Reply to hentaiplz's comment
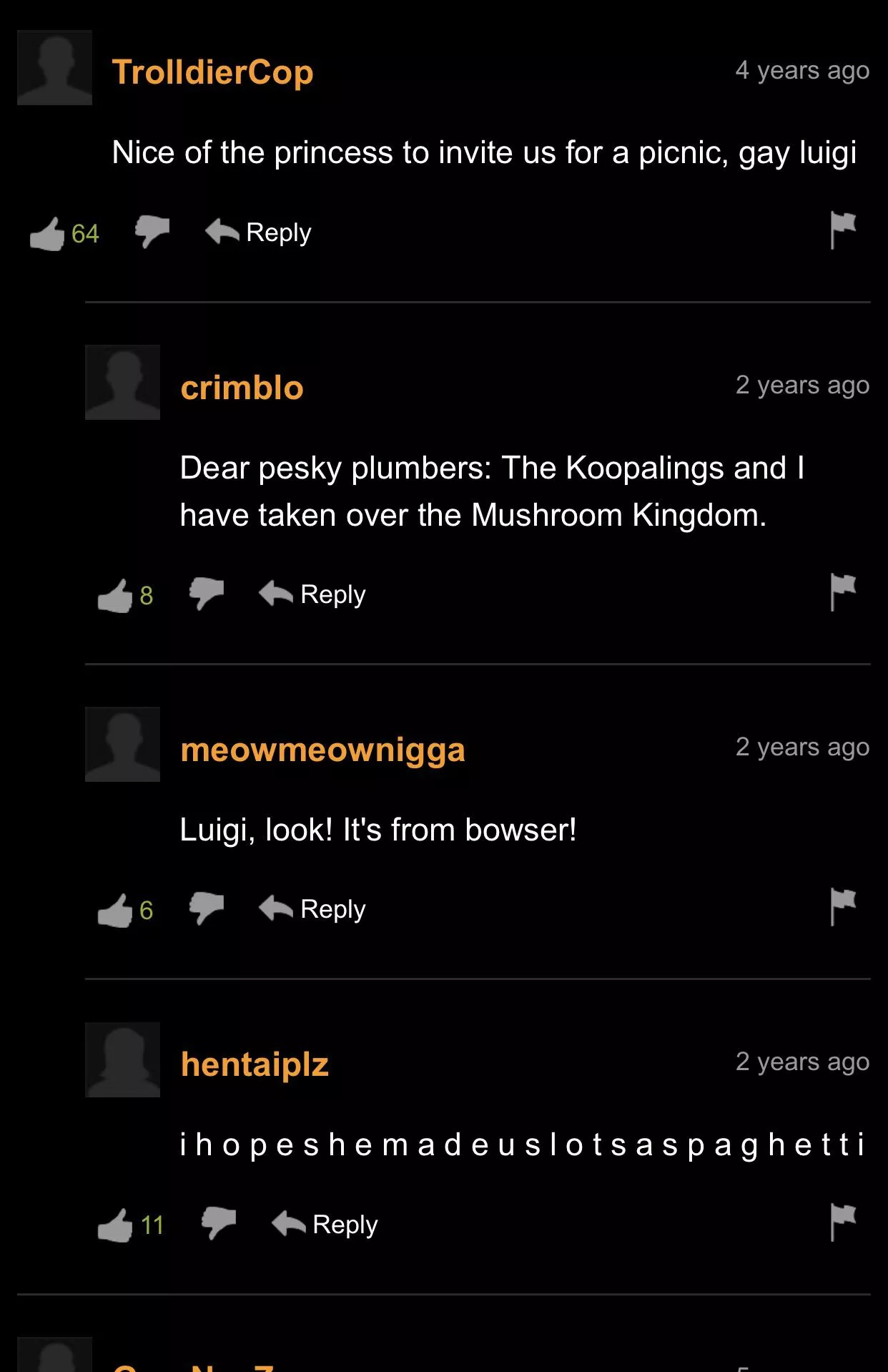 (325, 1224)
